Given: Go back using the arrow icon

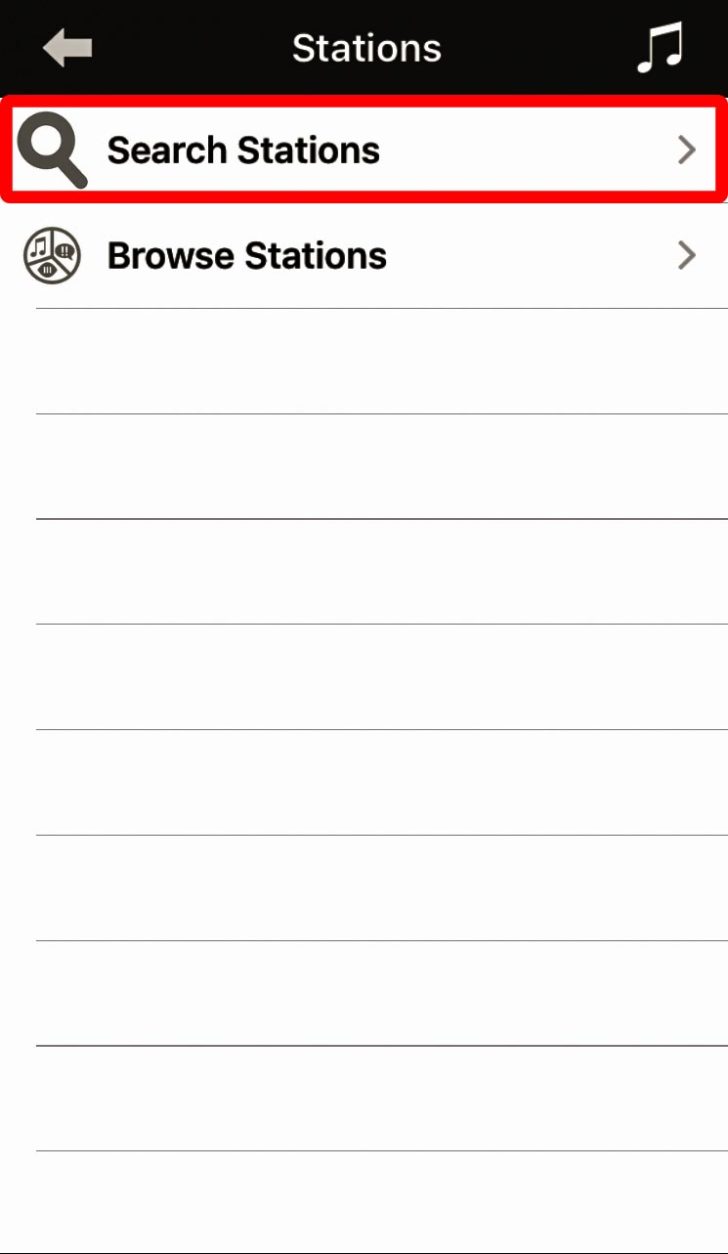Looking at the screenshot, I should (67, 47).
